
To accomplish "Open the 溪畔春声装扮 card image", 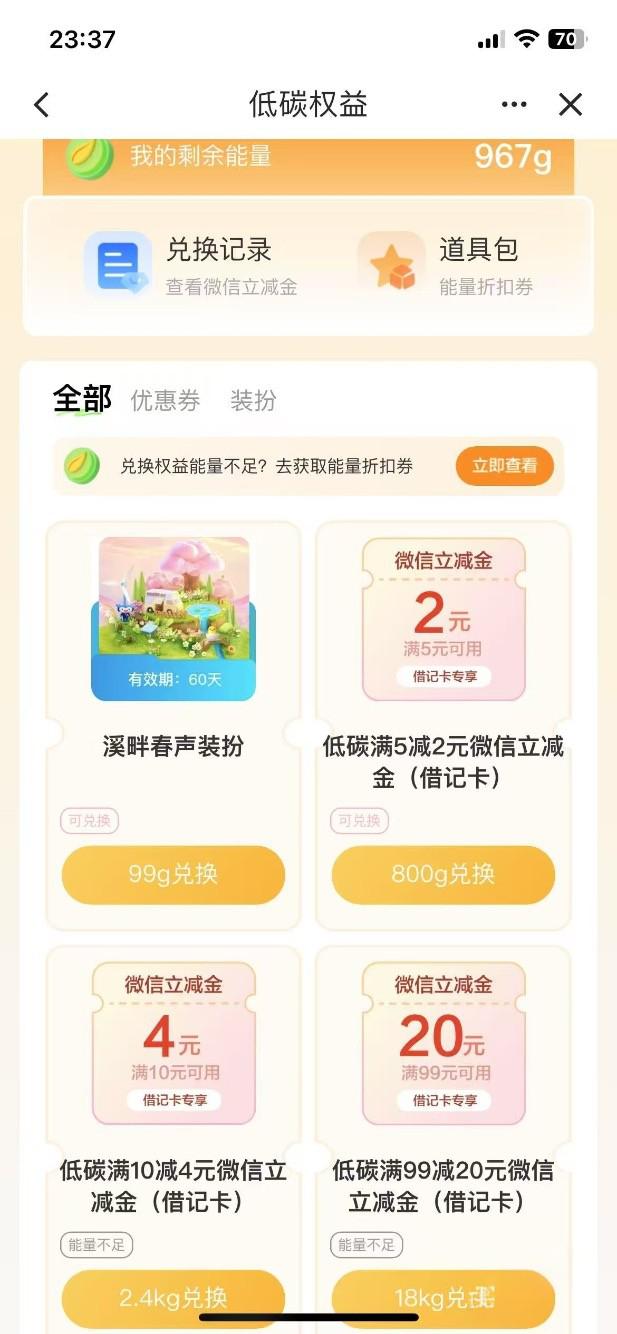I will pos(173,618).
